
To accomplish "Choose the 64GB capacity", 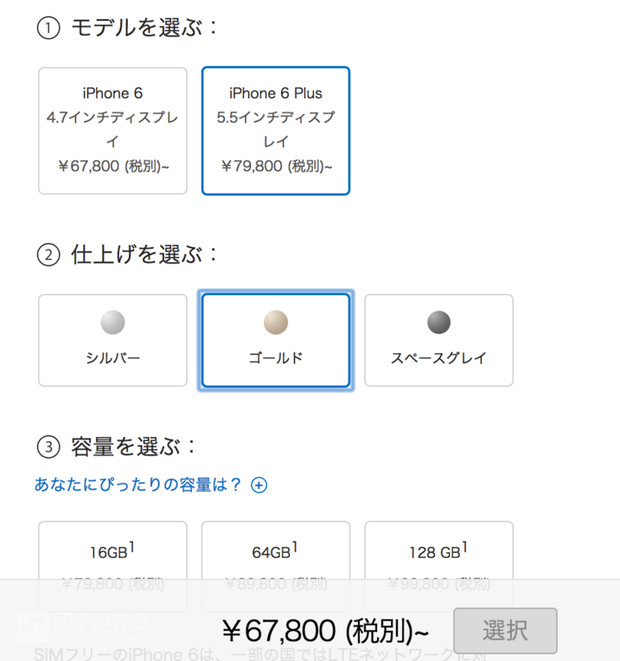I will 276,550.
